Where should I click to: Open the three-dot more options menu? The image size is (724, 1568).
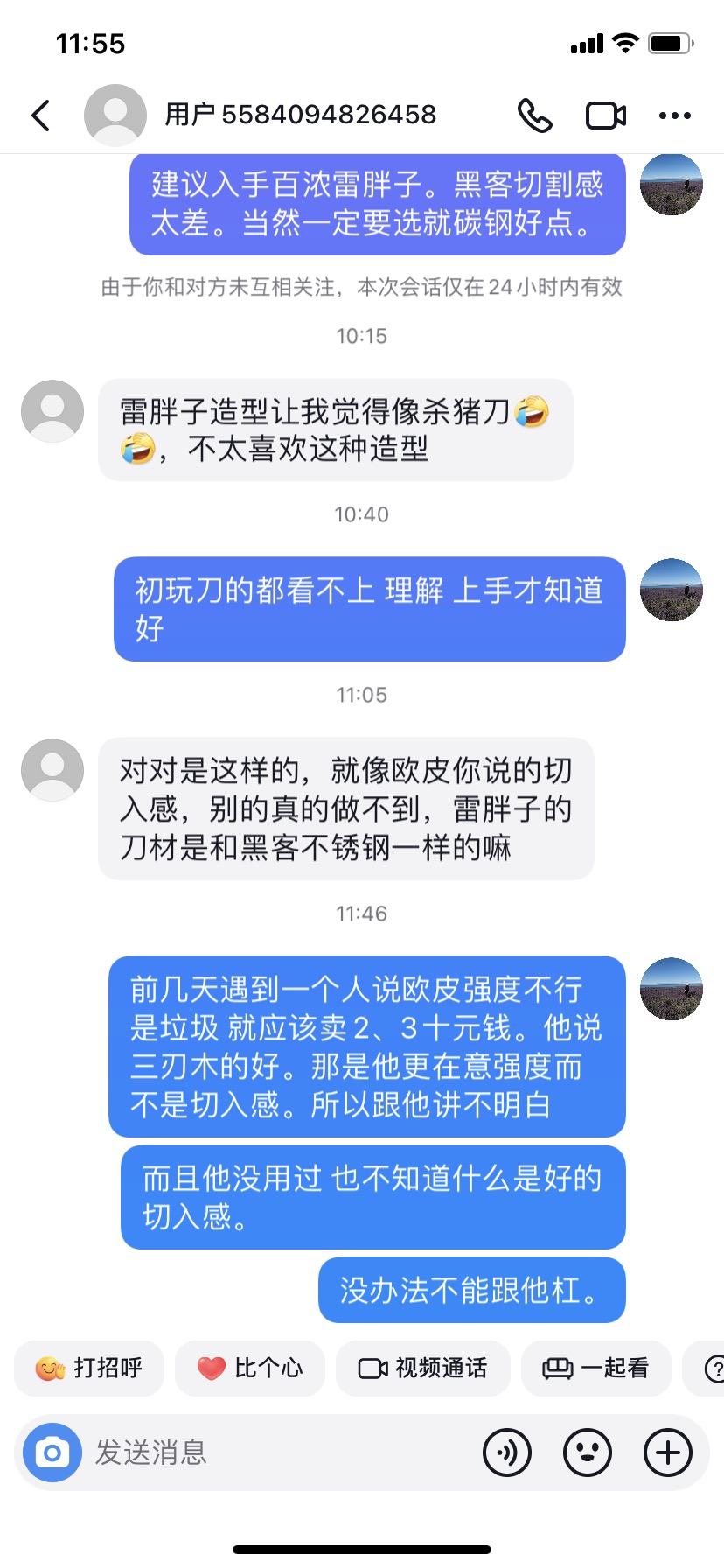pyautogui.click(x=674, y=115)
